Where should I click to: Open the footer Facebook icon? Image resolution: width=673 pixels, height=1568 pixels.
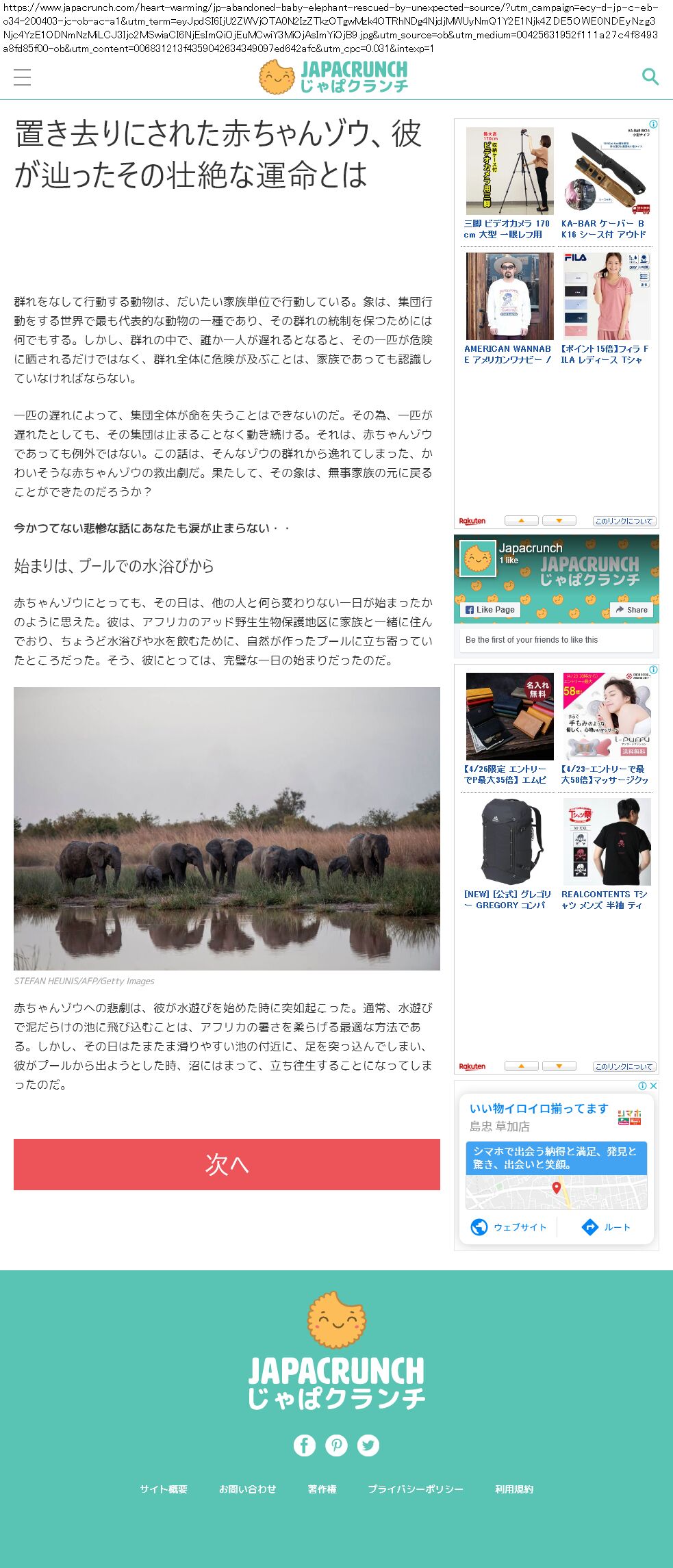coord(305,1445)
